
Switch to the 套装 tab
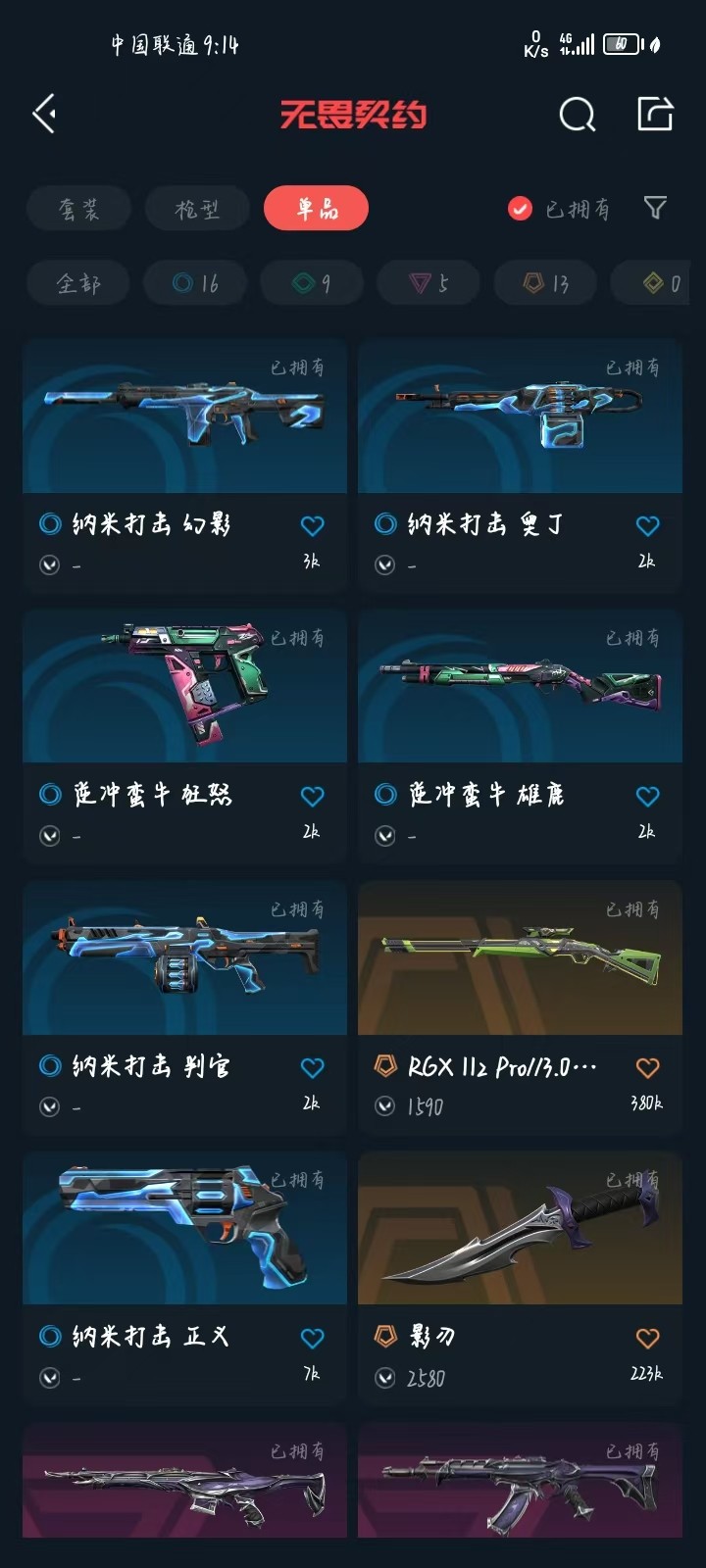pyautogui.click(x=78, y=209)
